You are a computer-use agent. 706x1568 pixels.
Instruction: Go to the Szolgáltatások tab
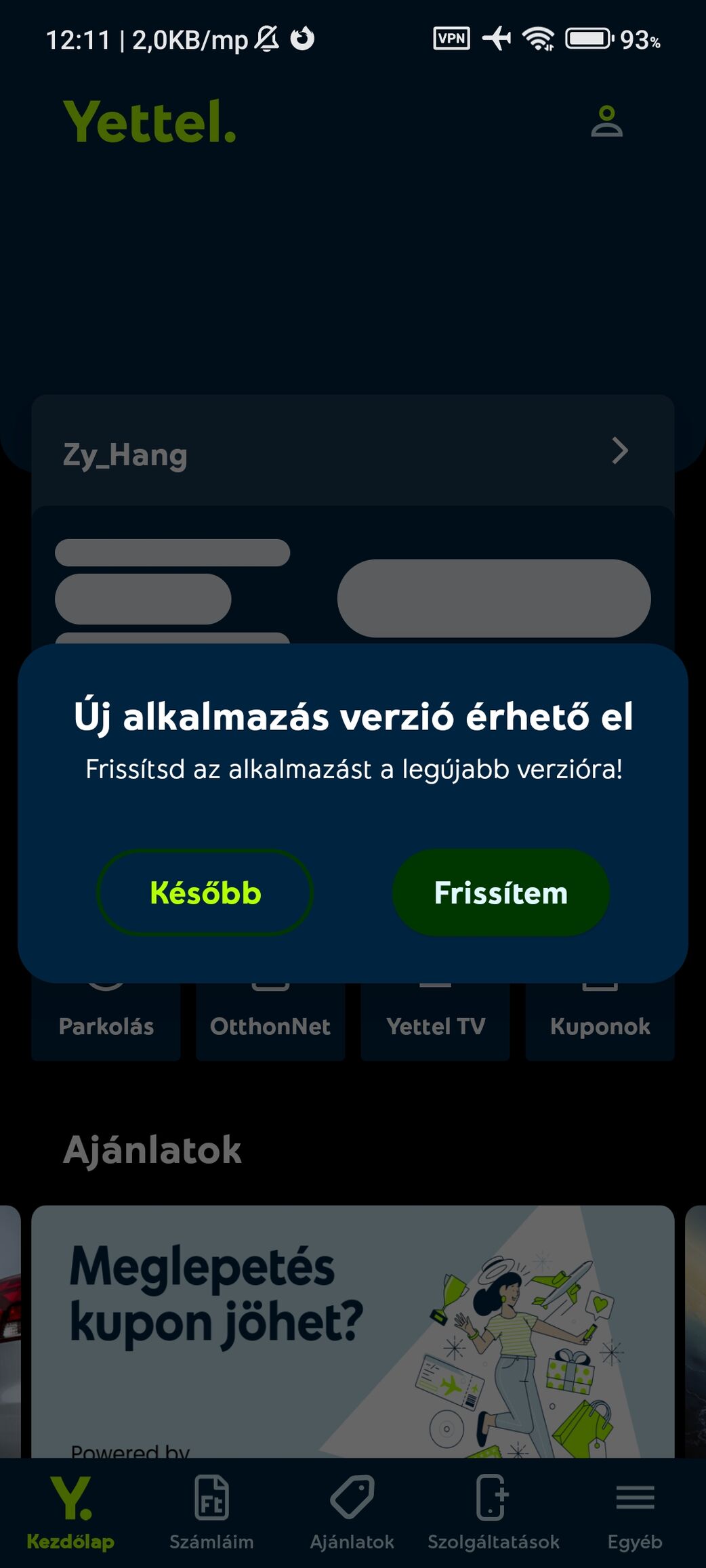point(493,1512)
